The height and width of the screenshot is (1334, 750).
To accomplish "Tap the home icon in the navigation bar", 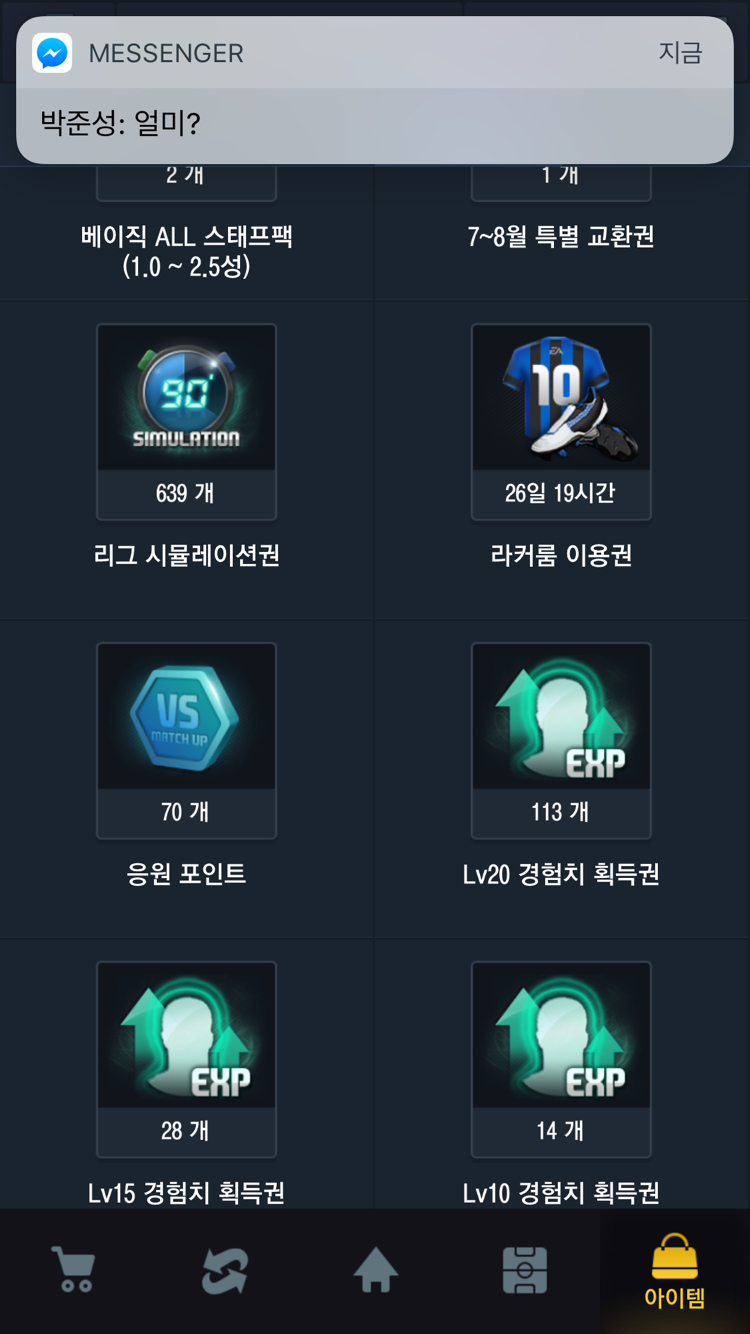I will (x=374, y=1268).
